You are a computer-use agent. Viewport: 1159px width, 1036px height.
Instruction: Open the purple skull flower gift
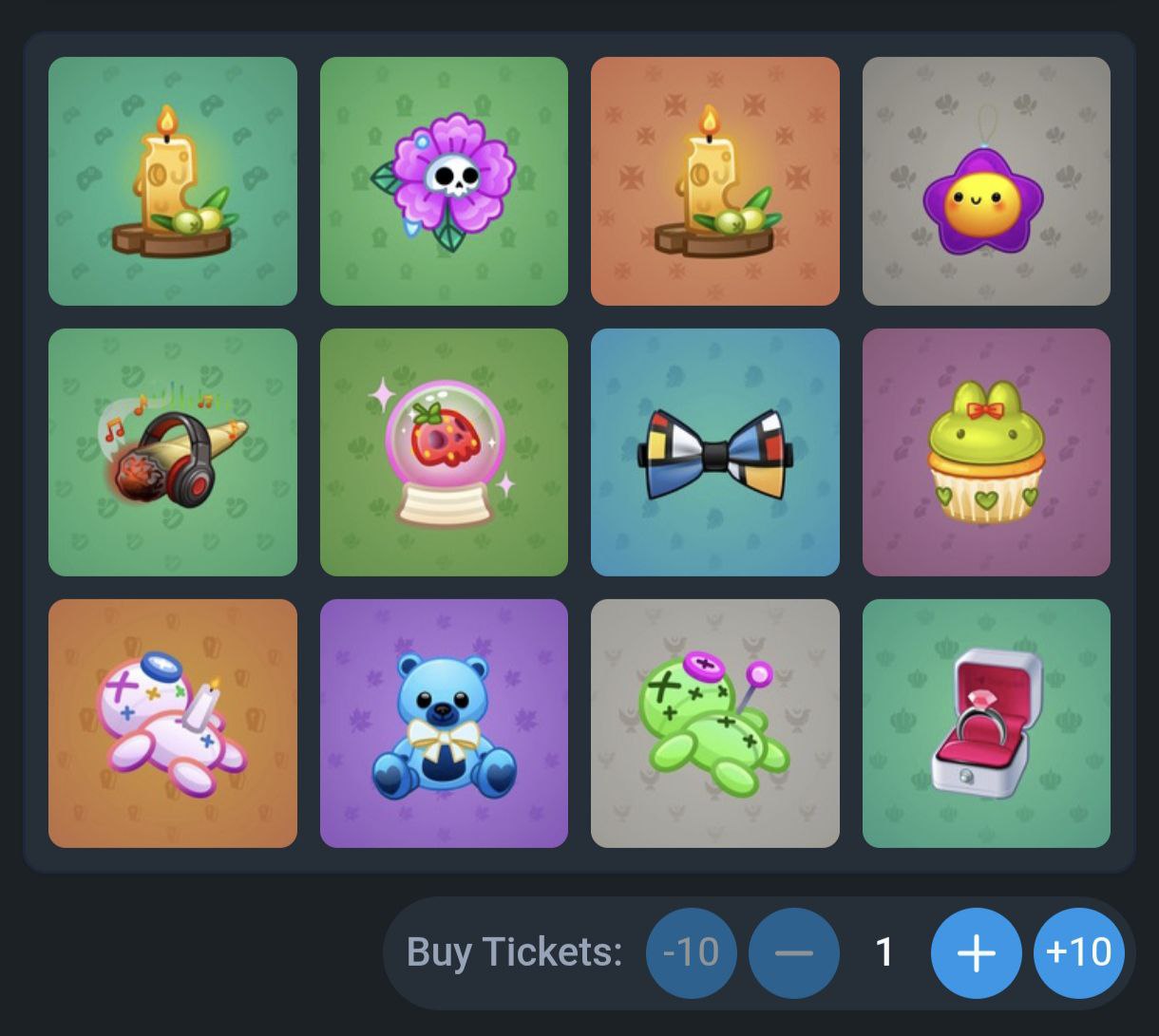click(444, 181)
